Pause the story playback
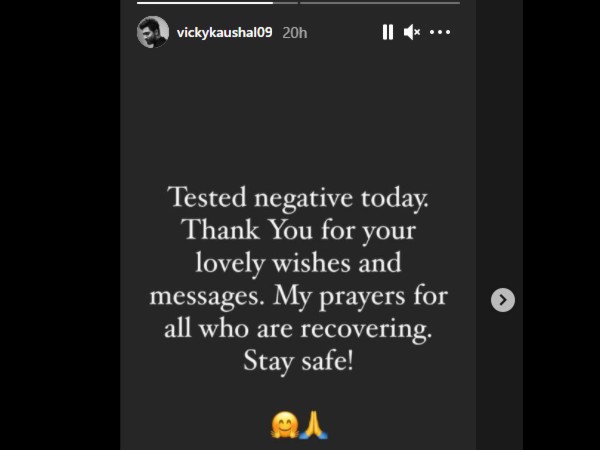This screenshot has height=450, width=600. (x=387, y=32)
